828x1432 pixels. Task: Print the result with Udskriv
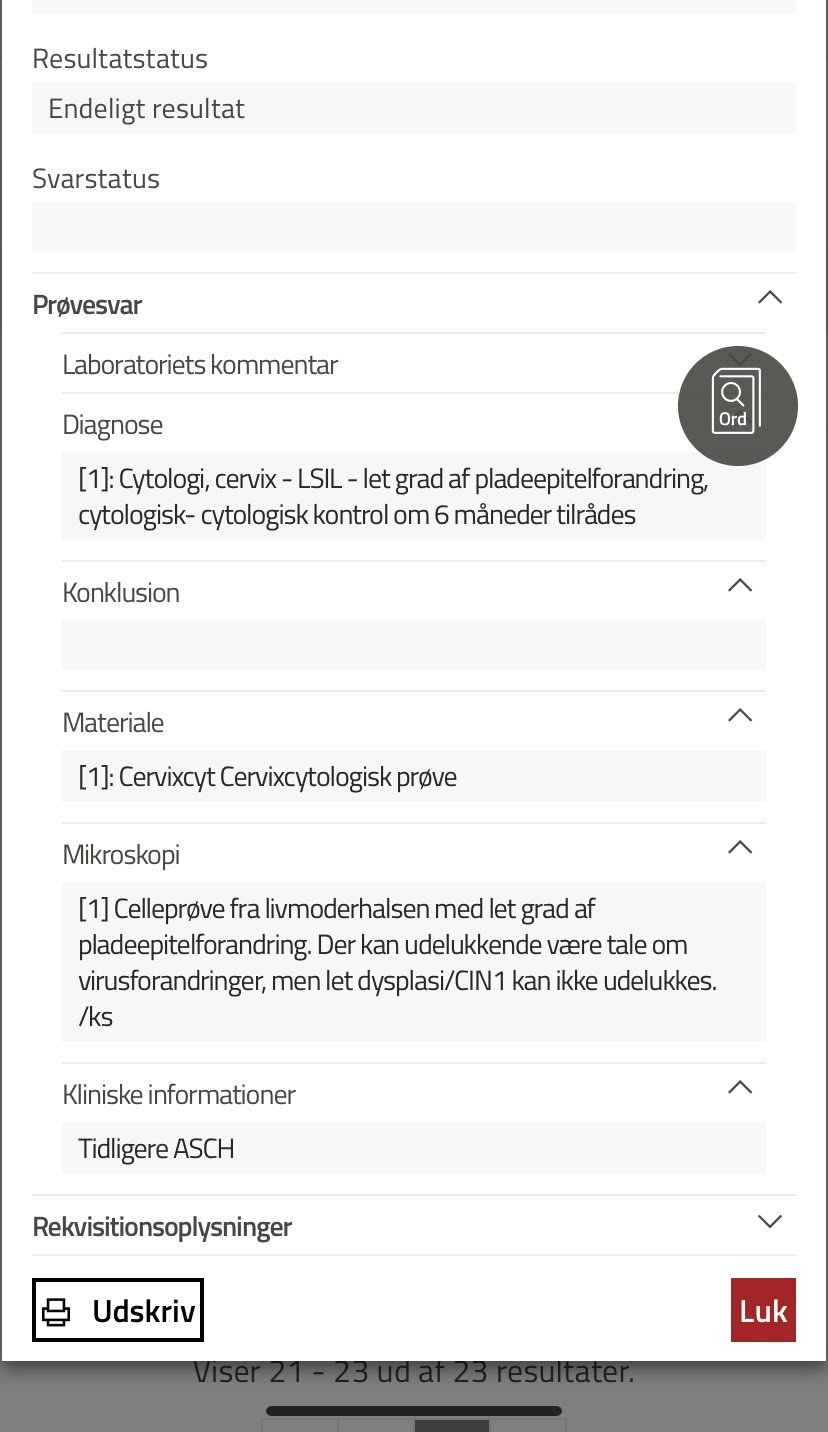tap(118, 1310)
